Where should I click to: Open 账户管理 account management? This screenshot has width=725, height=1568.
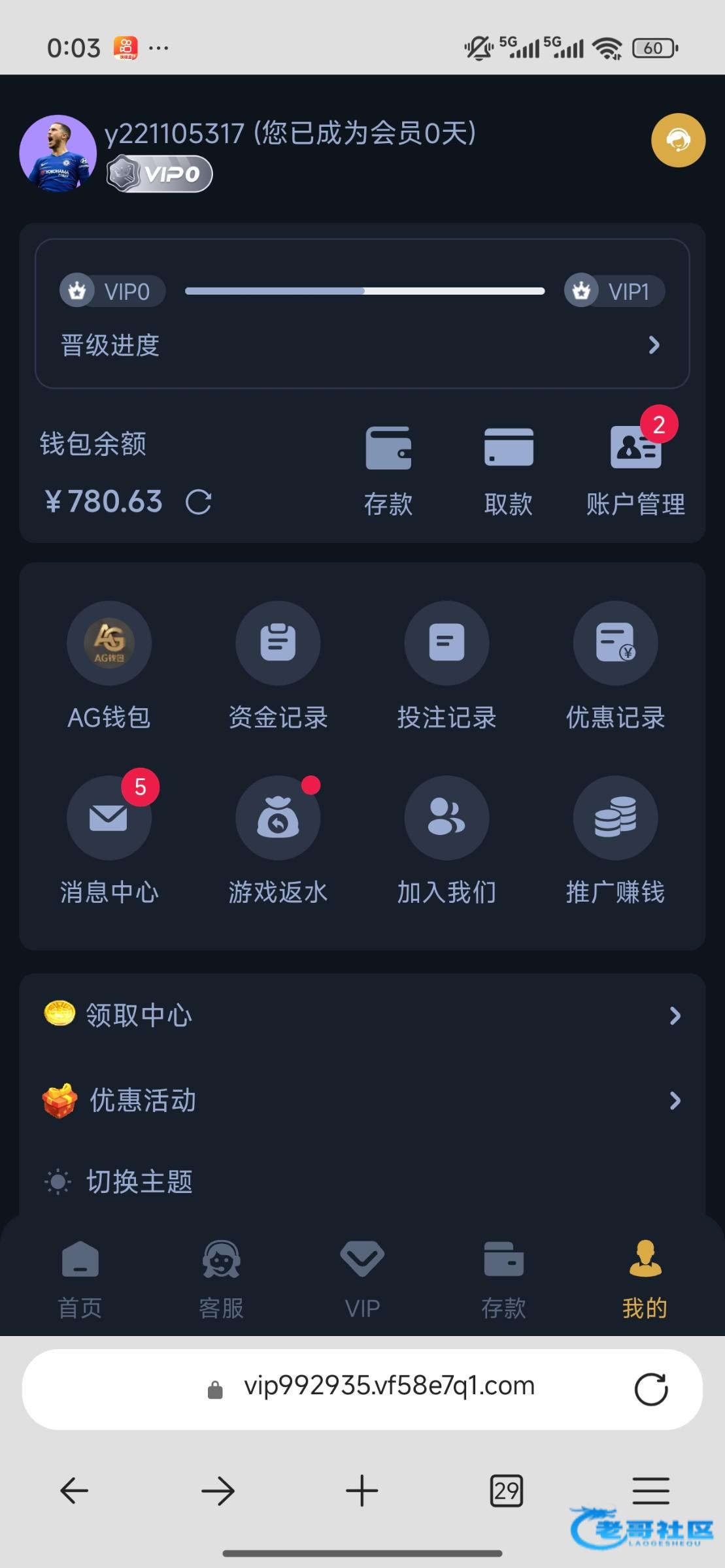tap(635, 470)
